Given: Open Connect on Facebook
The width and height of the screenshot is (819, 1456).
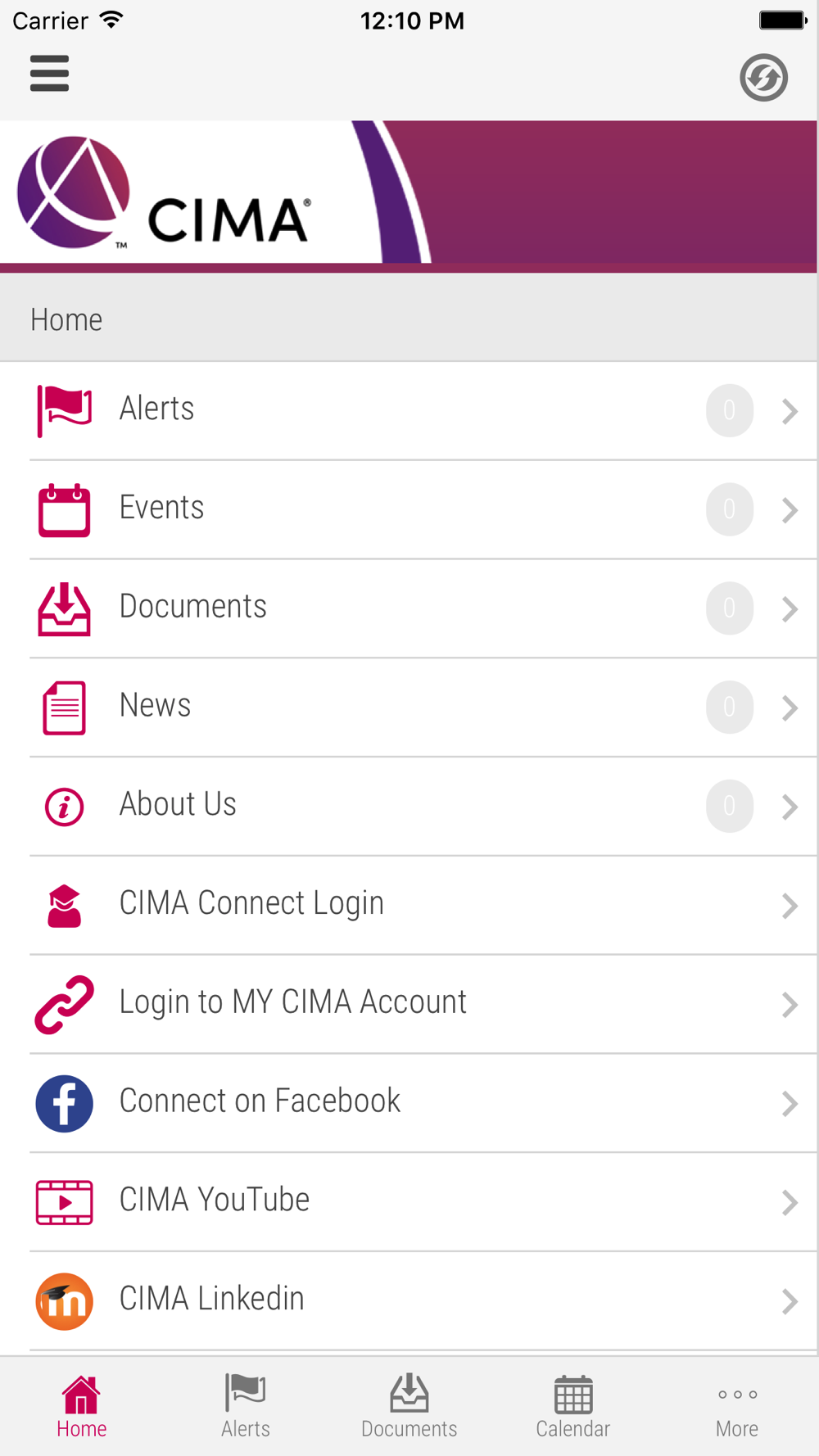Looking at the screenshot, I should pyautogui.click(x=409, y=1102).
